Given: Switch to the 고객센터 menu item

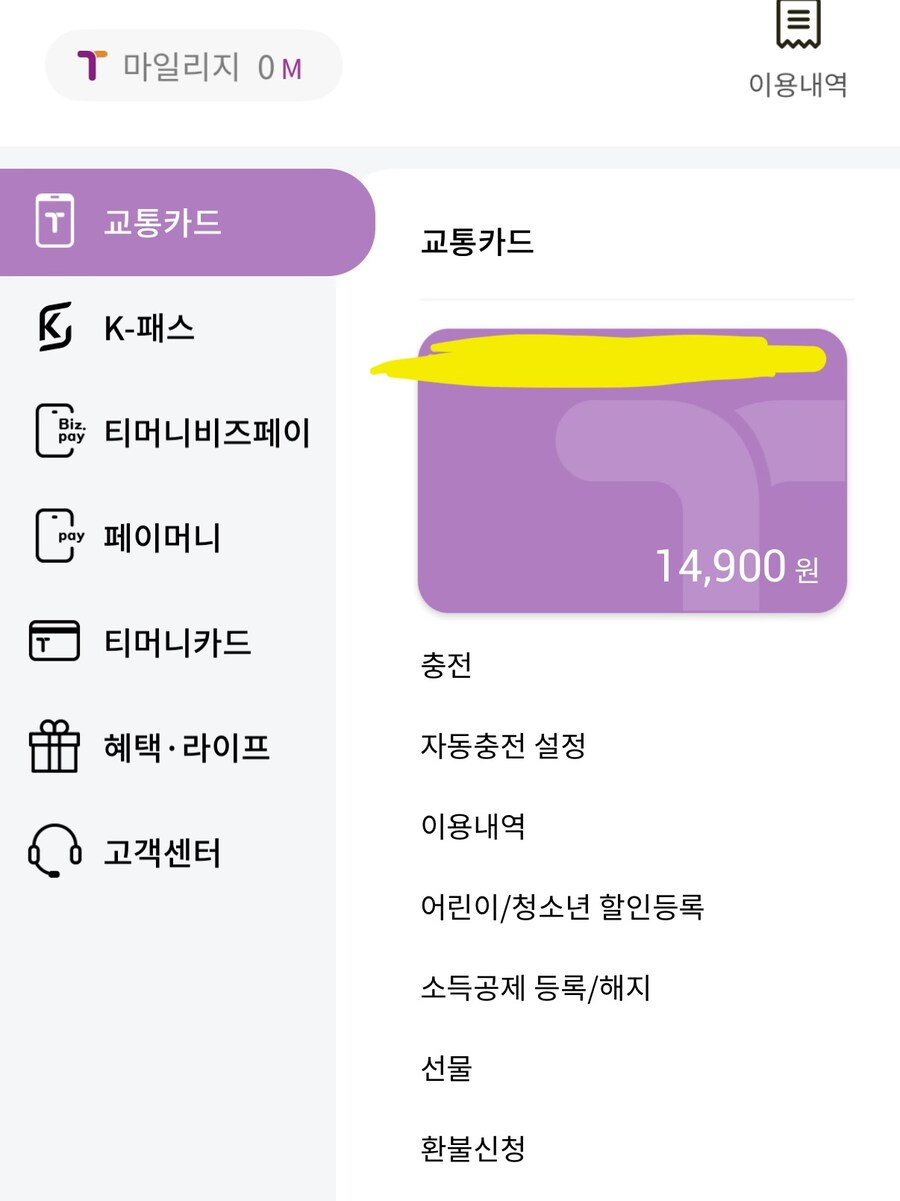Looking at the screenshot, I should [160, 852].
